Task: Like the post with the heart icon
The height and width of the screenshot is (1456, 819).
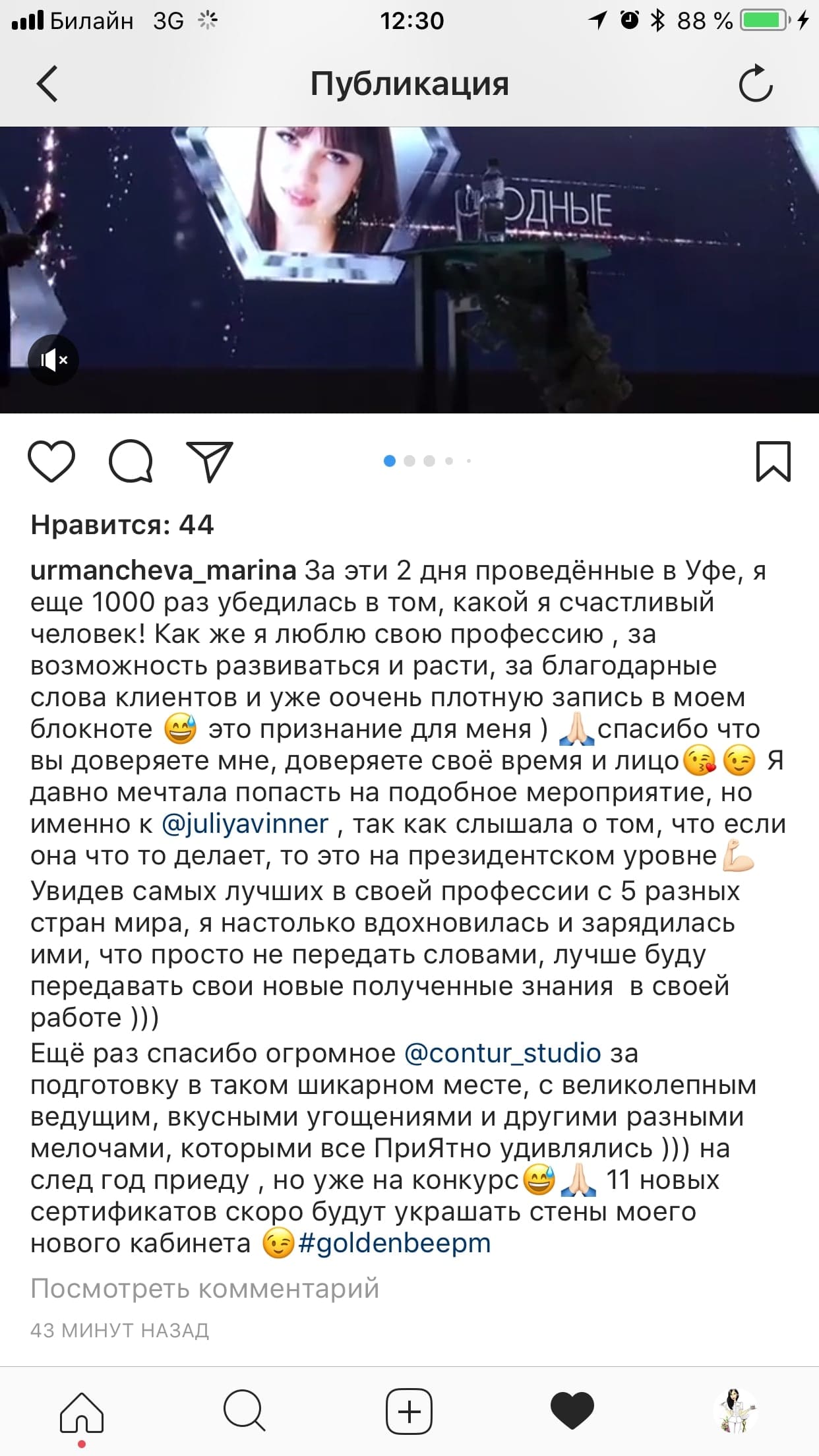Action: (x=51, y=462)
